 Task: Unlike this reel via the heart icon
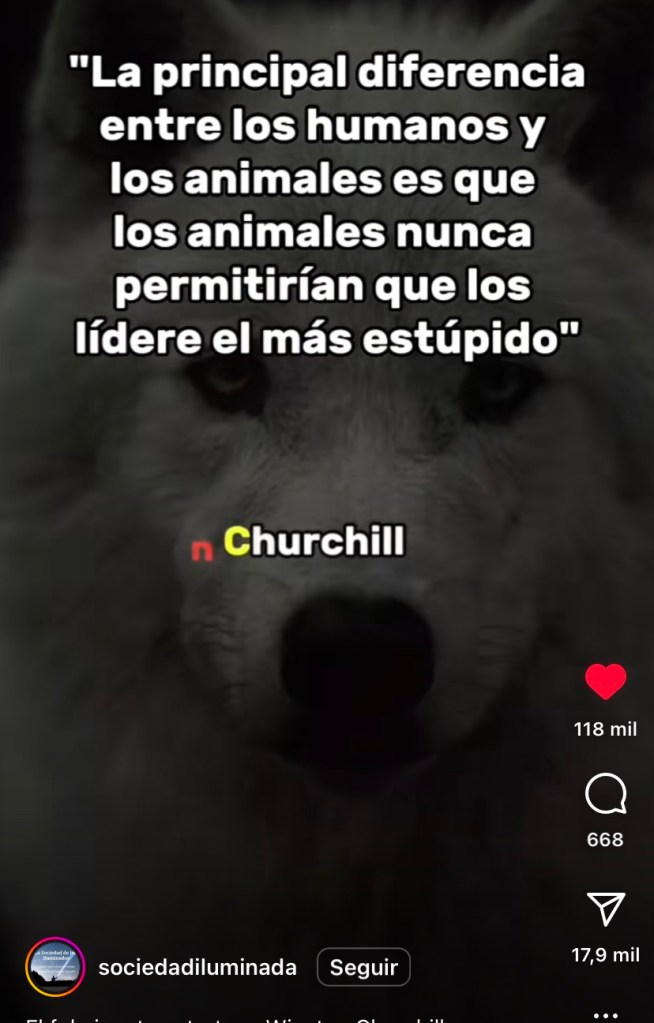tap(605, 682)
